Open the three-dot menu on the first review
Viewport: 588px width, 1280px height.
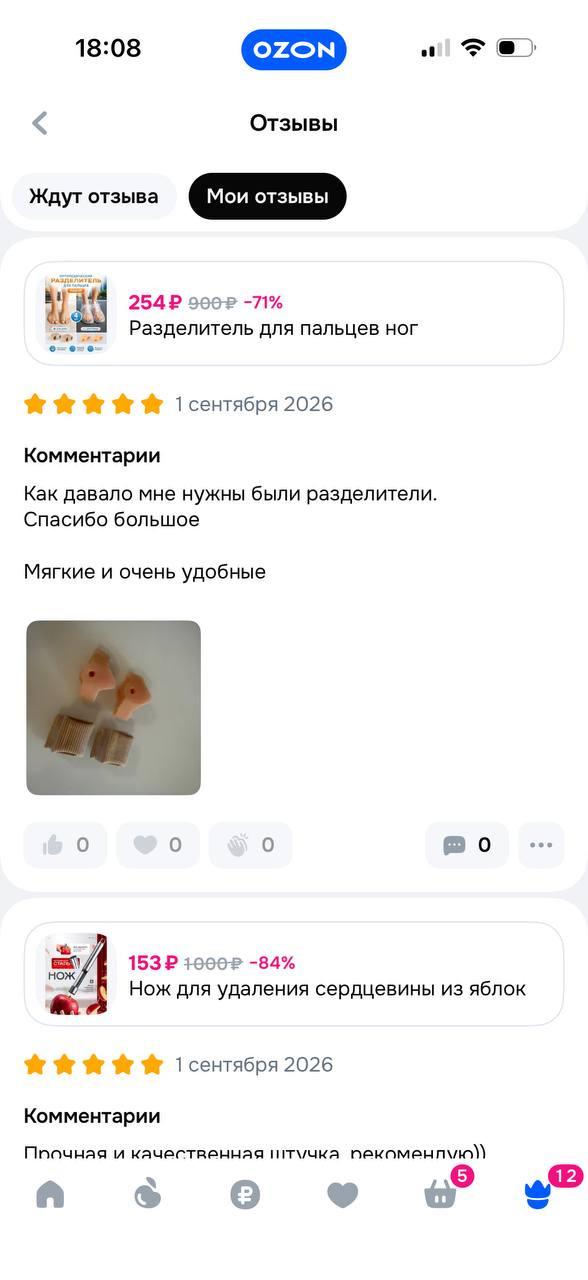[x=541, y=845]
